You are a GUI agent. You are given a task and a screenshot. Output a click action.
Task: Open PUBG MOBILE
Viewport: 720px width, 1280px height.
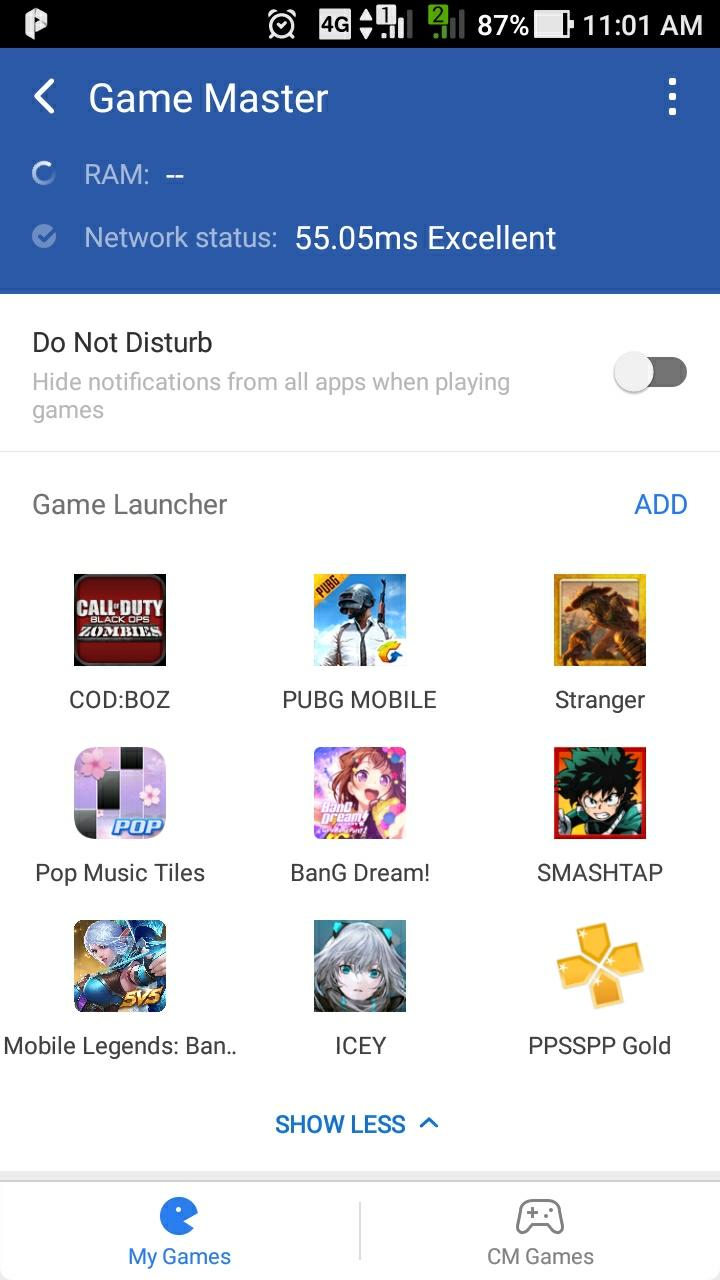[x=360, y=620]
